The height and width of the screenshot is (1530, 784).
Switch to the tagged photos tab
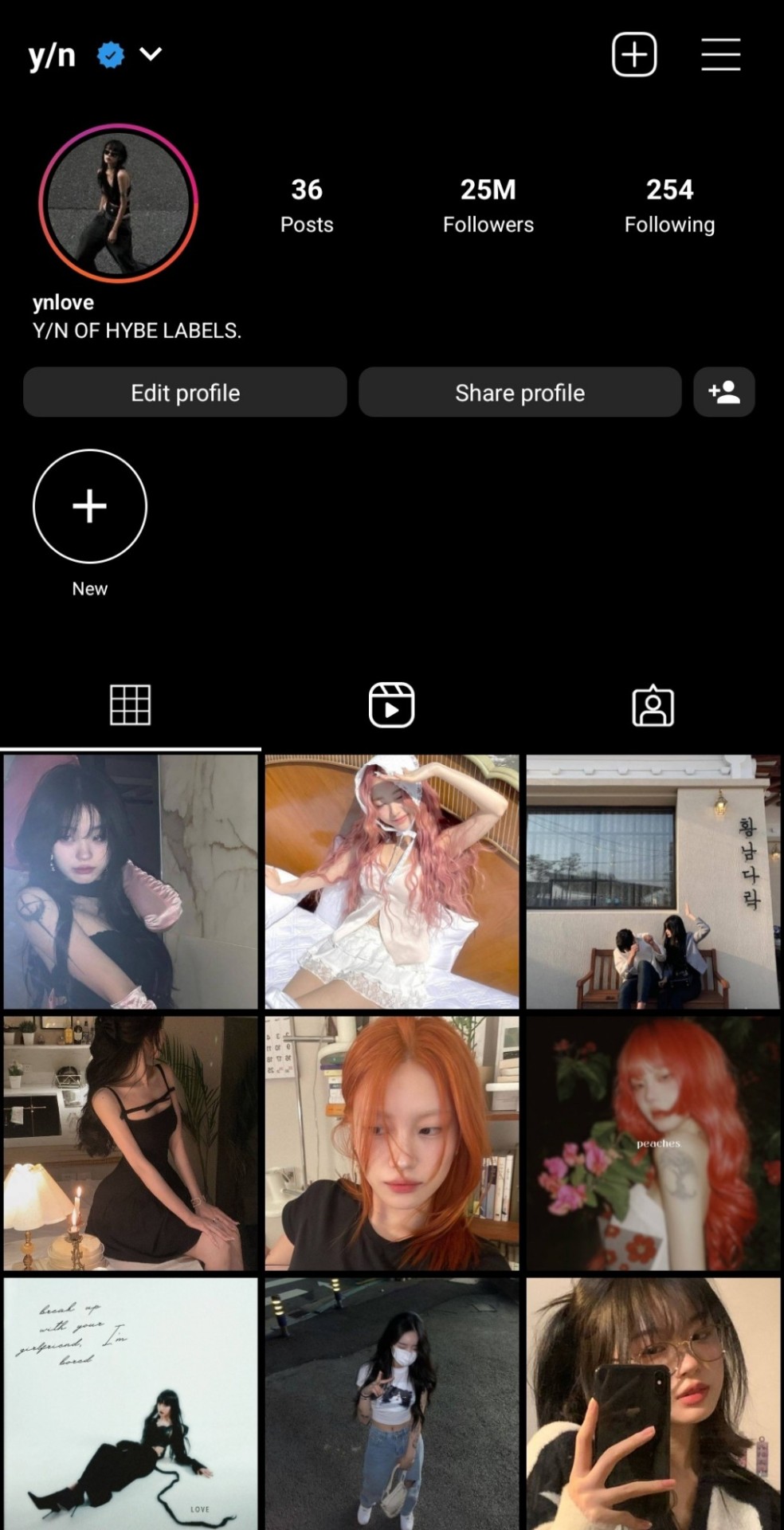pos(653,705)
